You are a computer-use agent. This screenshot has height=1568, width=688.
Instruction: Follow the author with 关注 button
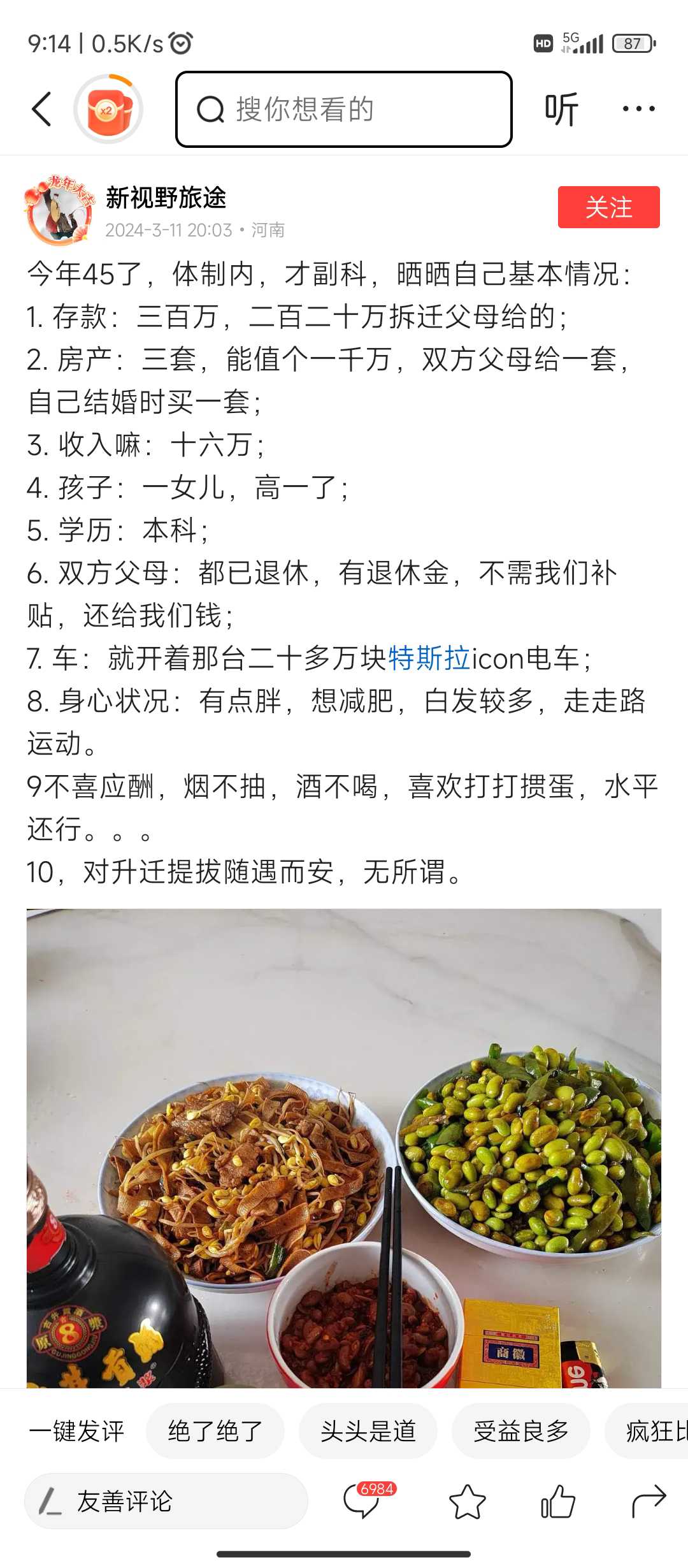click(x=609, y=207)
